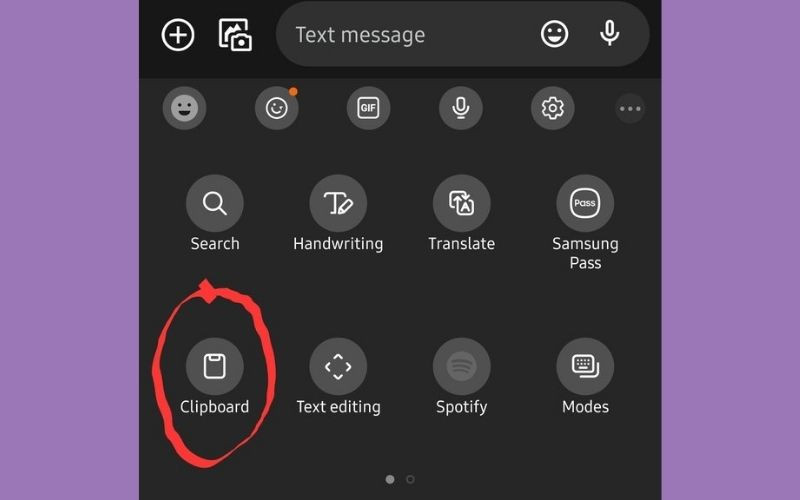Open the Translate tool

(x=461, y=204)
